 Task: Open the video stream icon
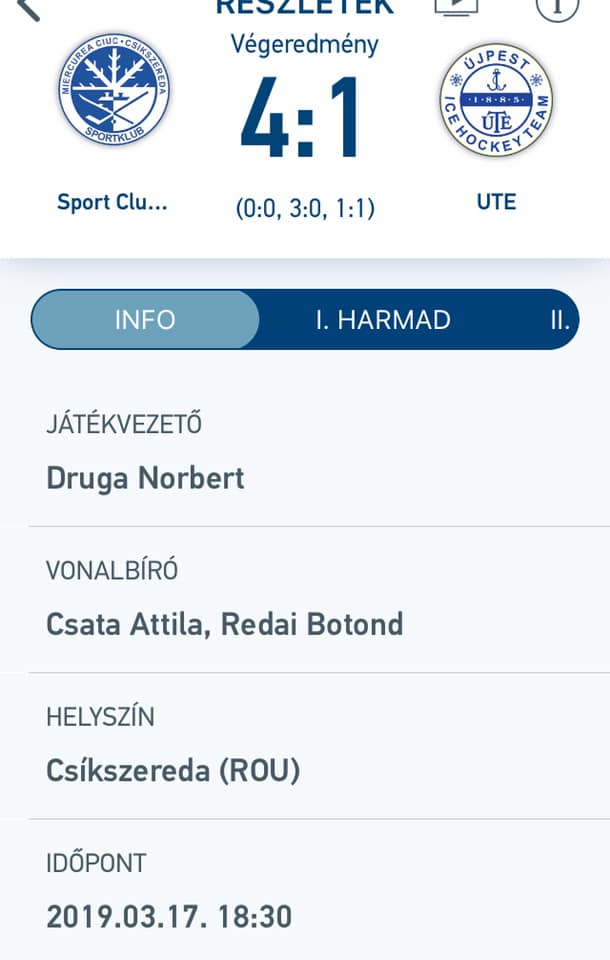(x=456, y=7)
